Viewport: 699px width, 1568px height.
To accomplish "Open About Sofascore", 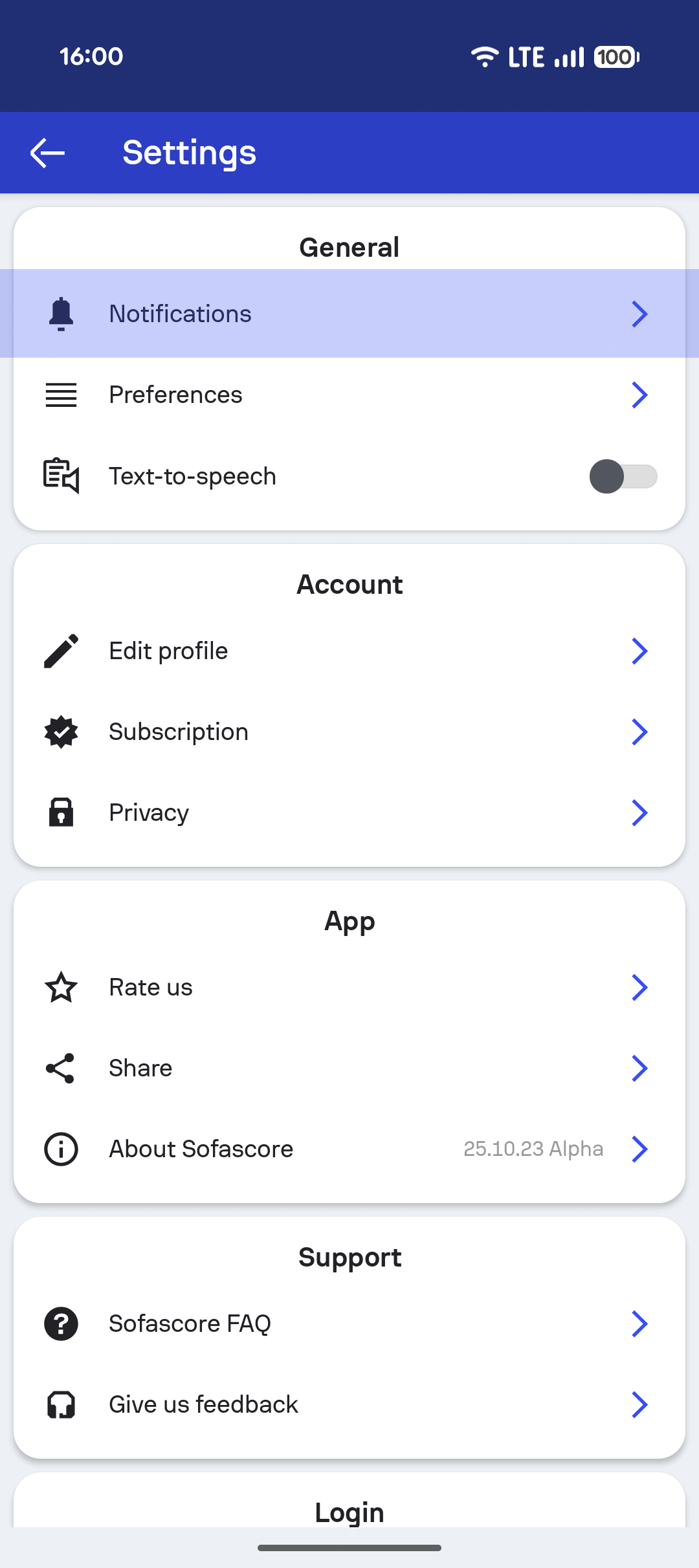I will [x=349, y=1149].
